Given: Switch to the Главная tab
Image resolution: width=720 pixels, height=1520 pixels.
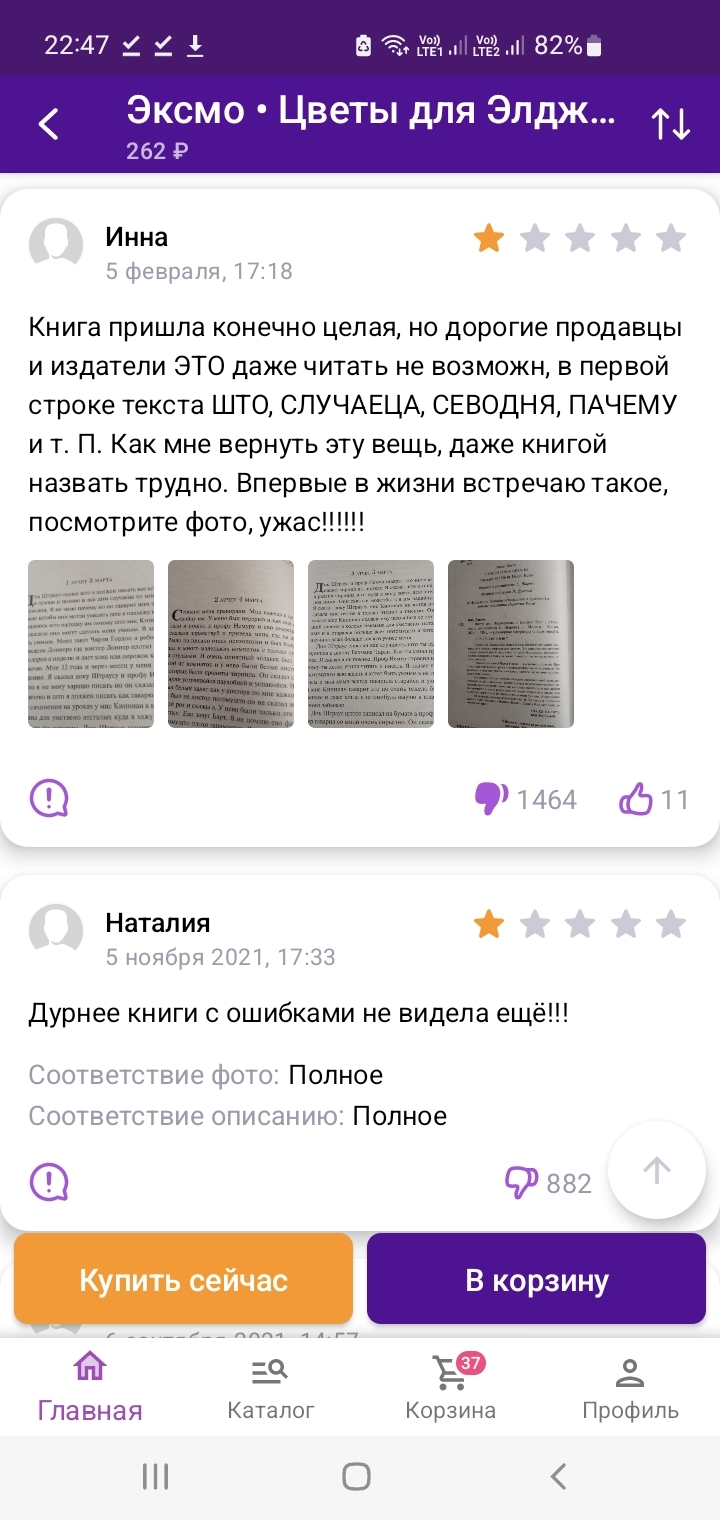Looking at the screenshot, I should (90, 1388).
